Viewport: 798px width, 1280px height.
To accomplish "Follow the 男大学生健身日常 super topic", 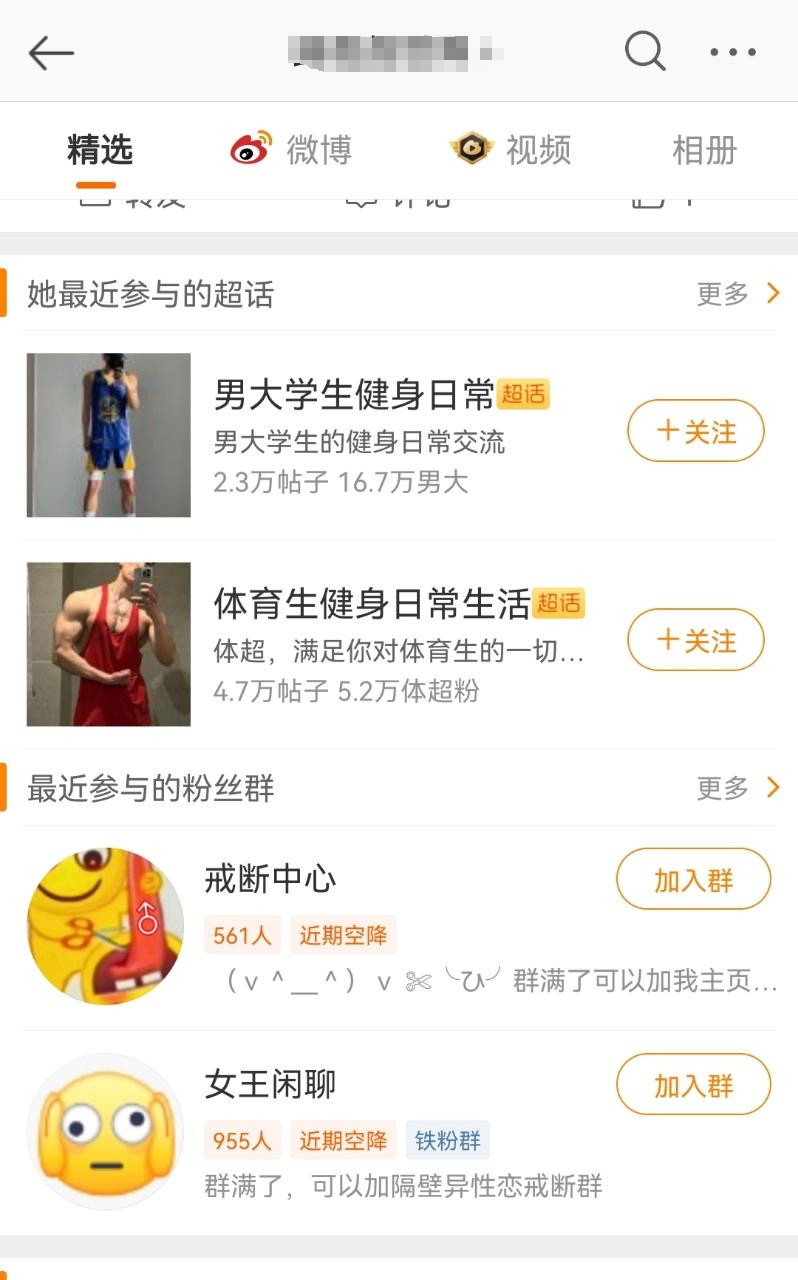I will click(x=695, y=431).
